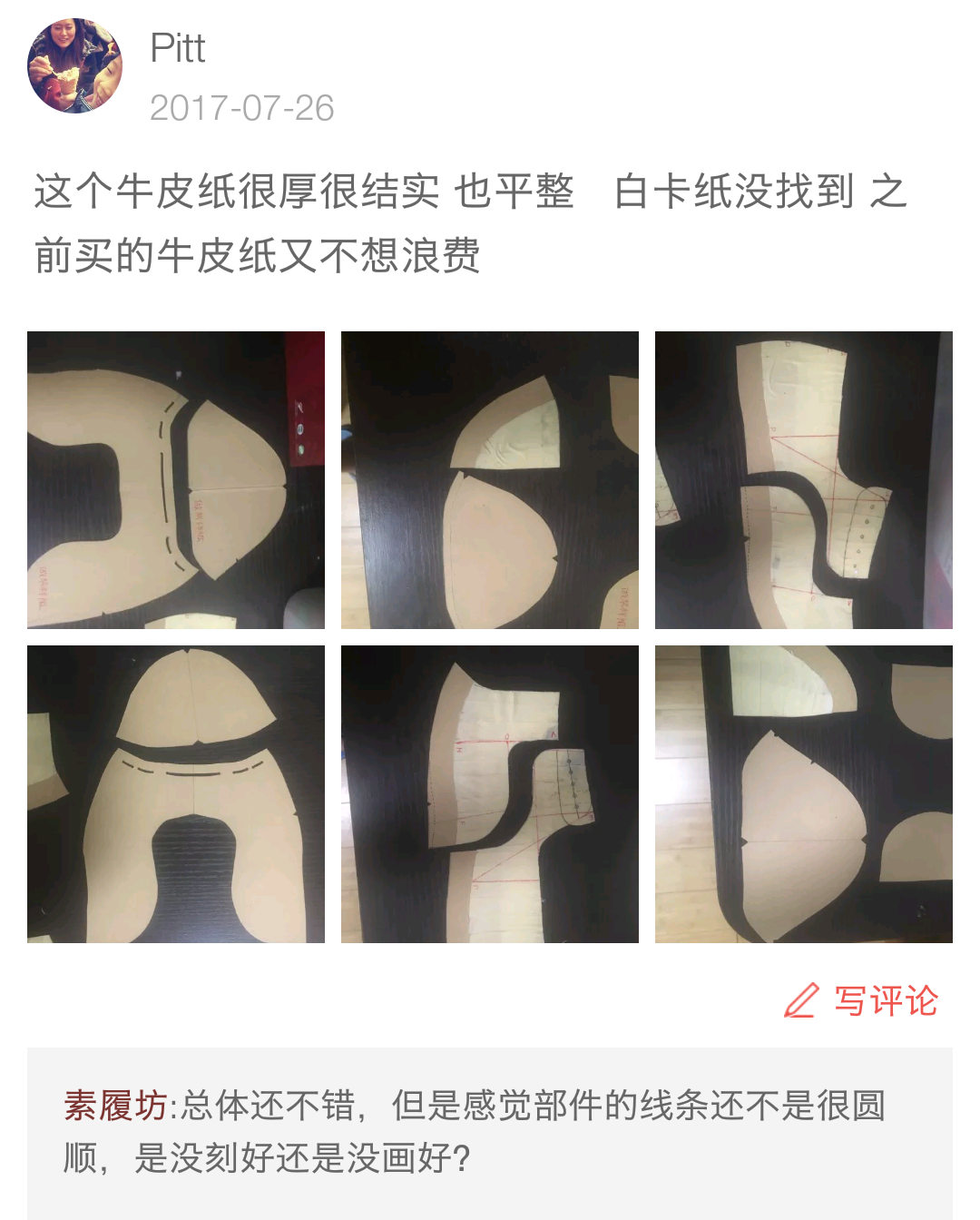Open second photo in top row
Viewport: 980px width, 1220px height.
tap(490, 479)
